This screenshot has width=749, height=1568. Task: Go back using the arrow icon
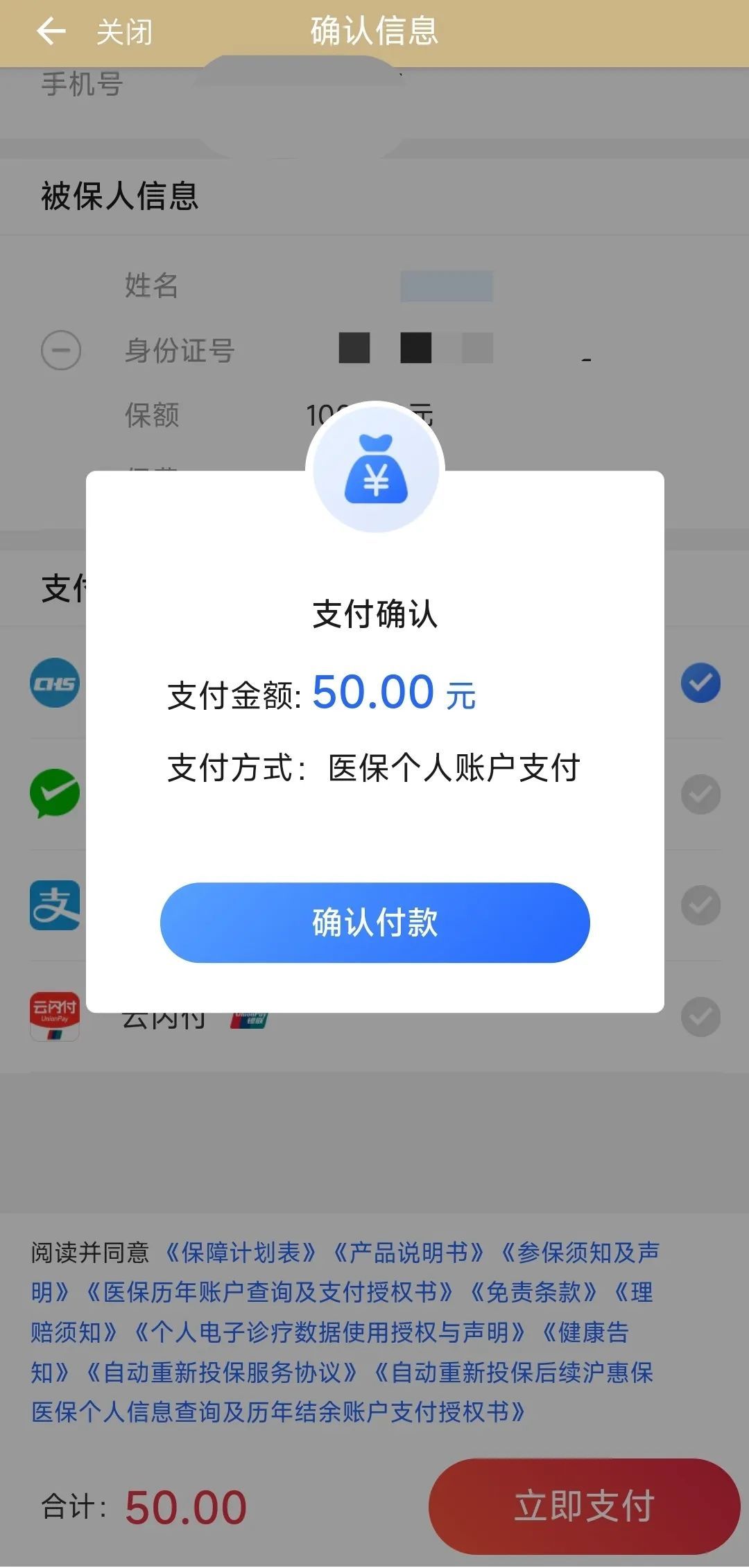[x=51, y=31]
